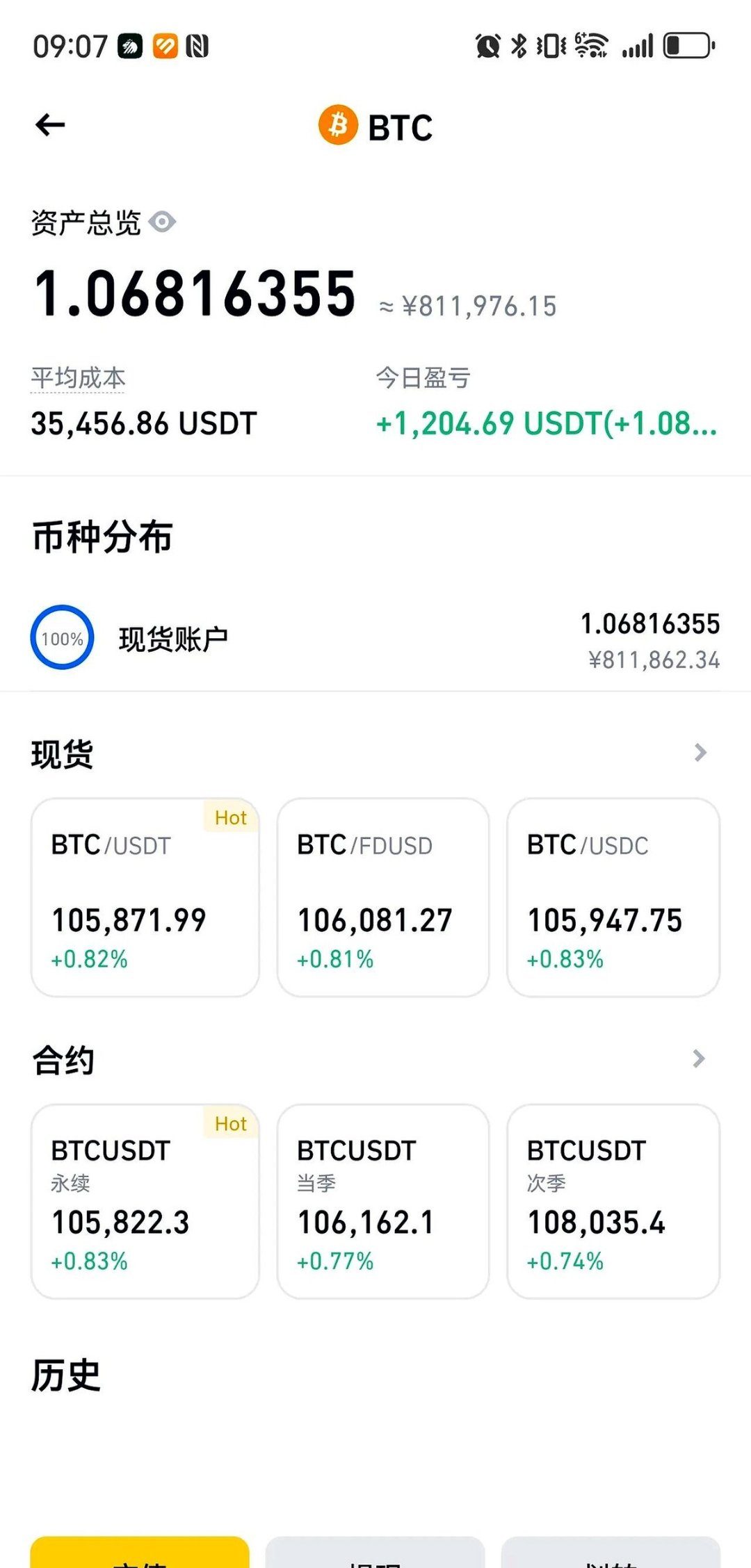The height and width of the screenshot is (1568, 751).
Task: Open the BTC/USDT spot pair
Action: pyautogui.click(x=145, y=897)
